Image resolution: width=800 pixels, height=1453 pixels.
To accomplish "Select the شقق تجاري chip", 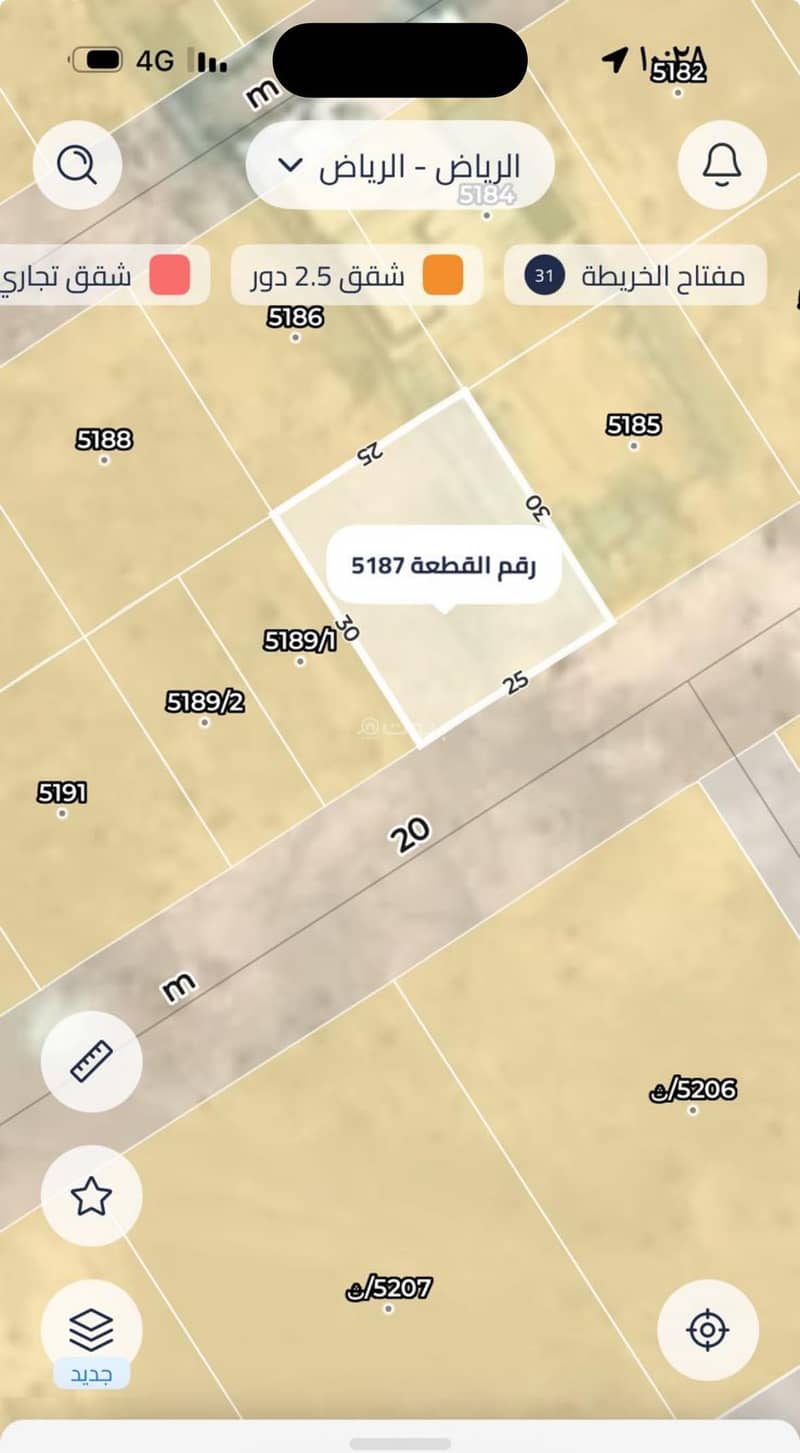I will point(100,276).
